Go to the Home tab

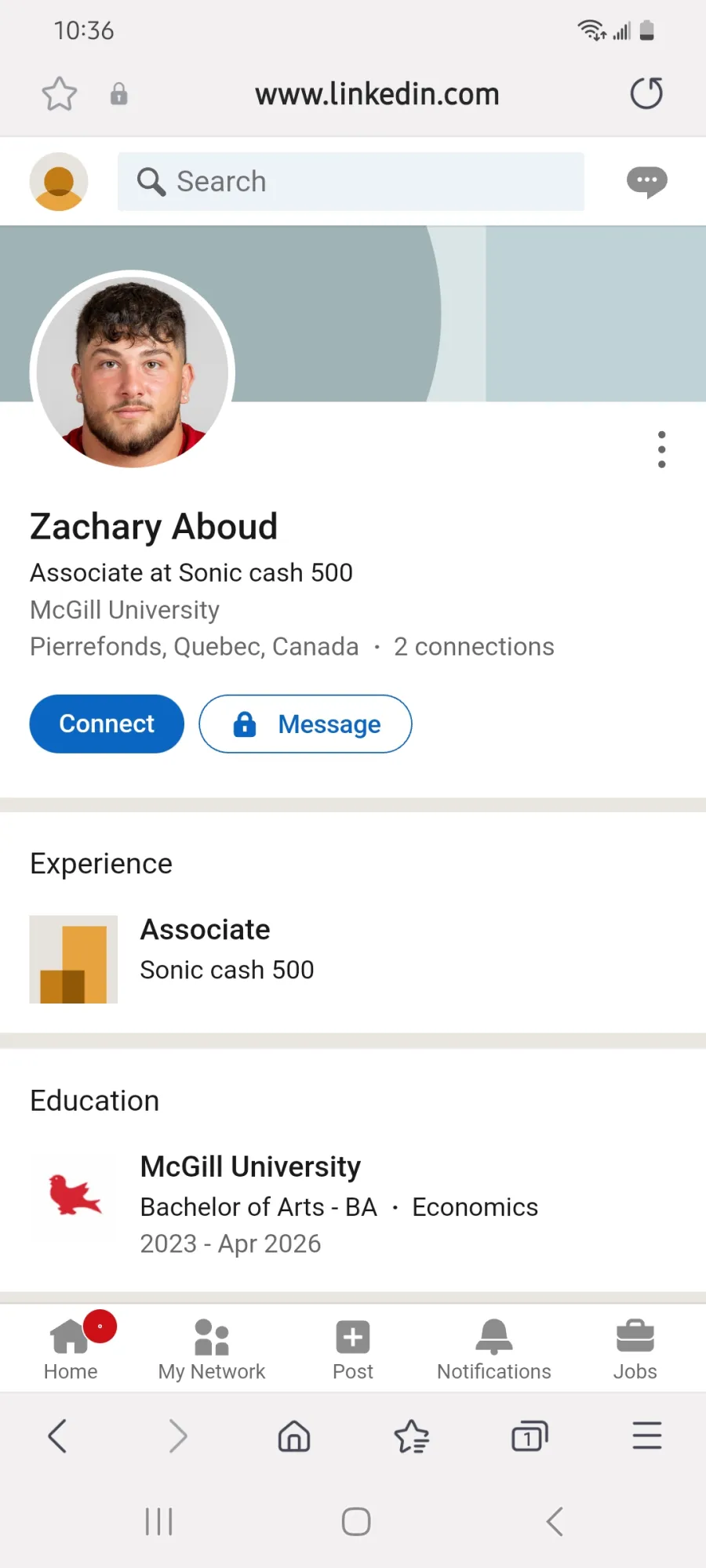[71, 1348]
